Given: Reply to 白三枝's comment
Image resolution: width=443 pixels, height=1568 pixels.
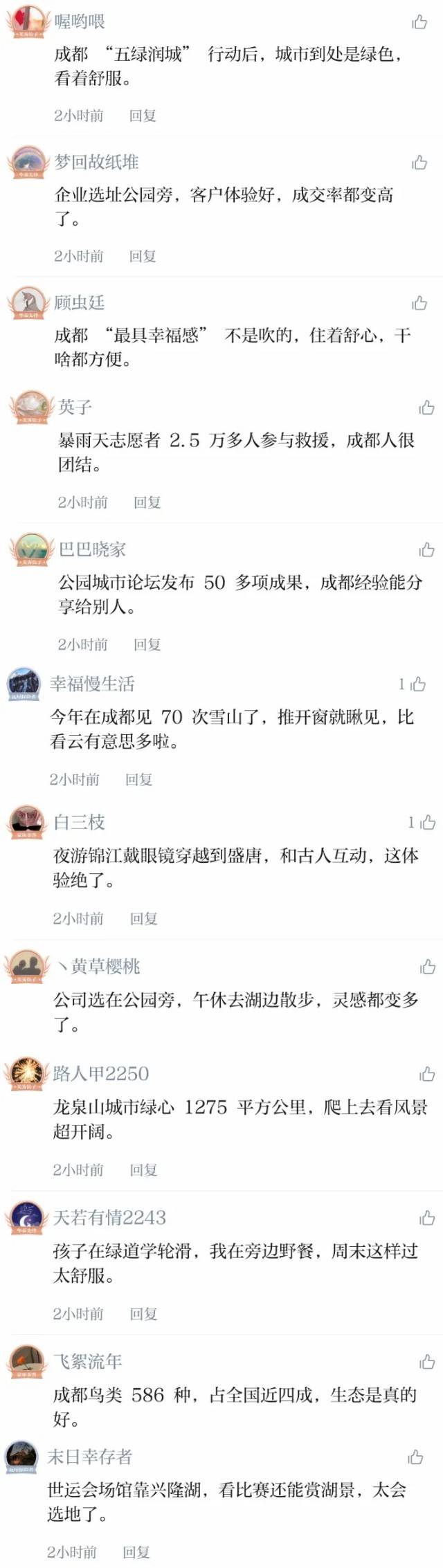Looking at the screenshot, I should point(143,919).
